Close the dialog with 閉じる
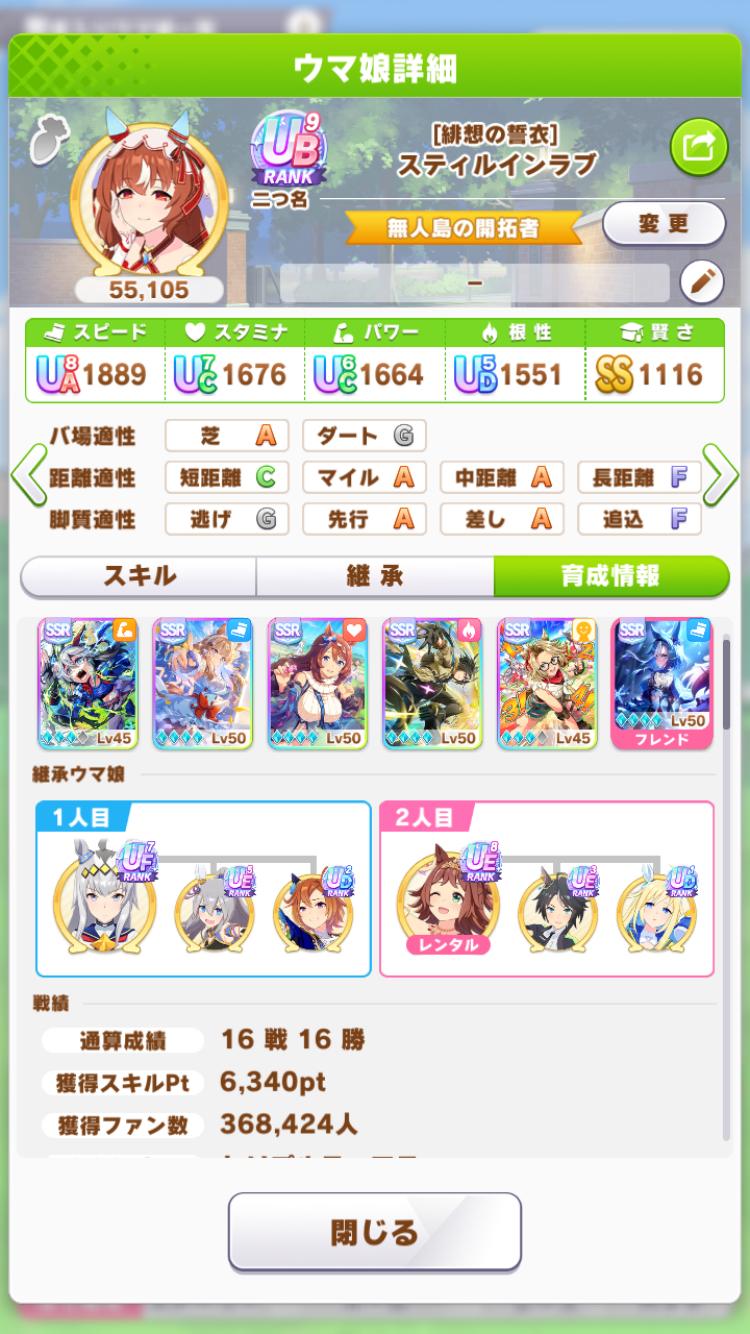 click(x=375, y=1232)
